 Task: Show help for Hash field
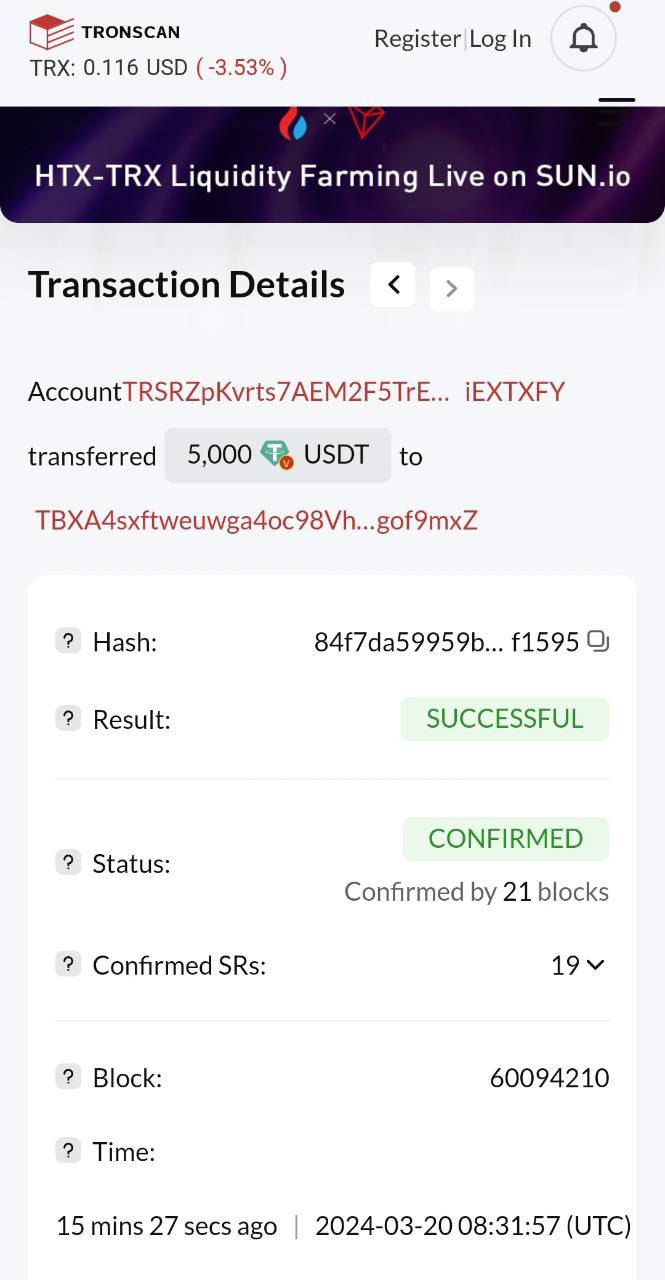(68, 641)
